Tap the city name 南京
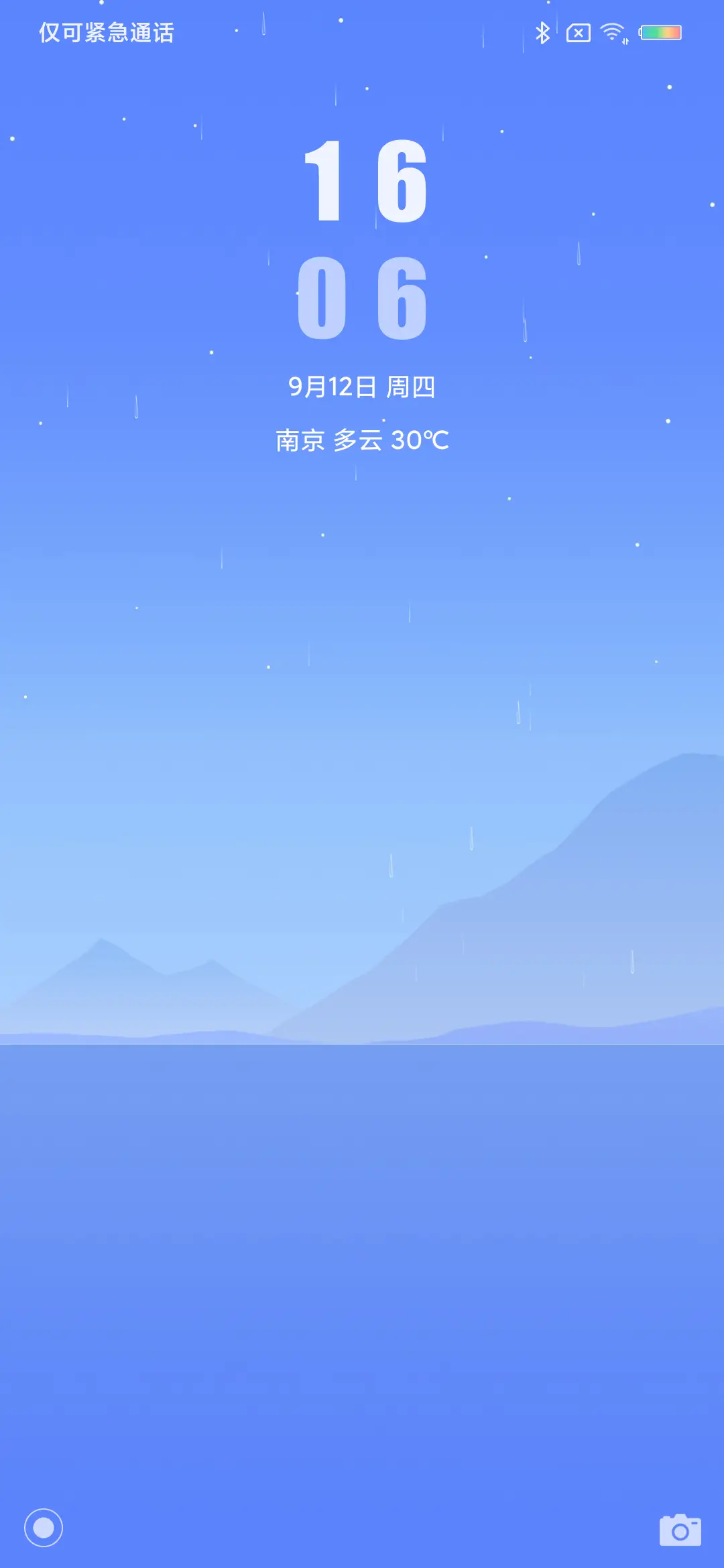This screenshot has width=724, height=1568. click(x=300, y=439)
